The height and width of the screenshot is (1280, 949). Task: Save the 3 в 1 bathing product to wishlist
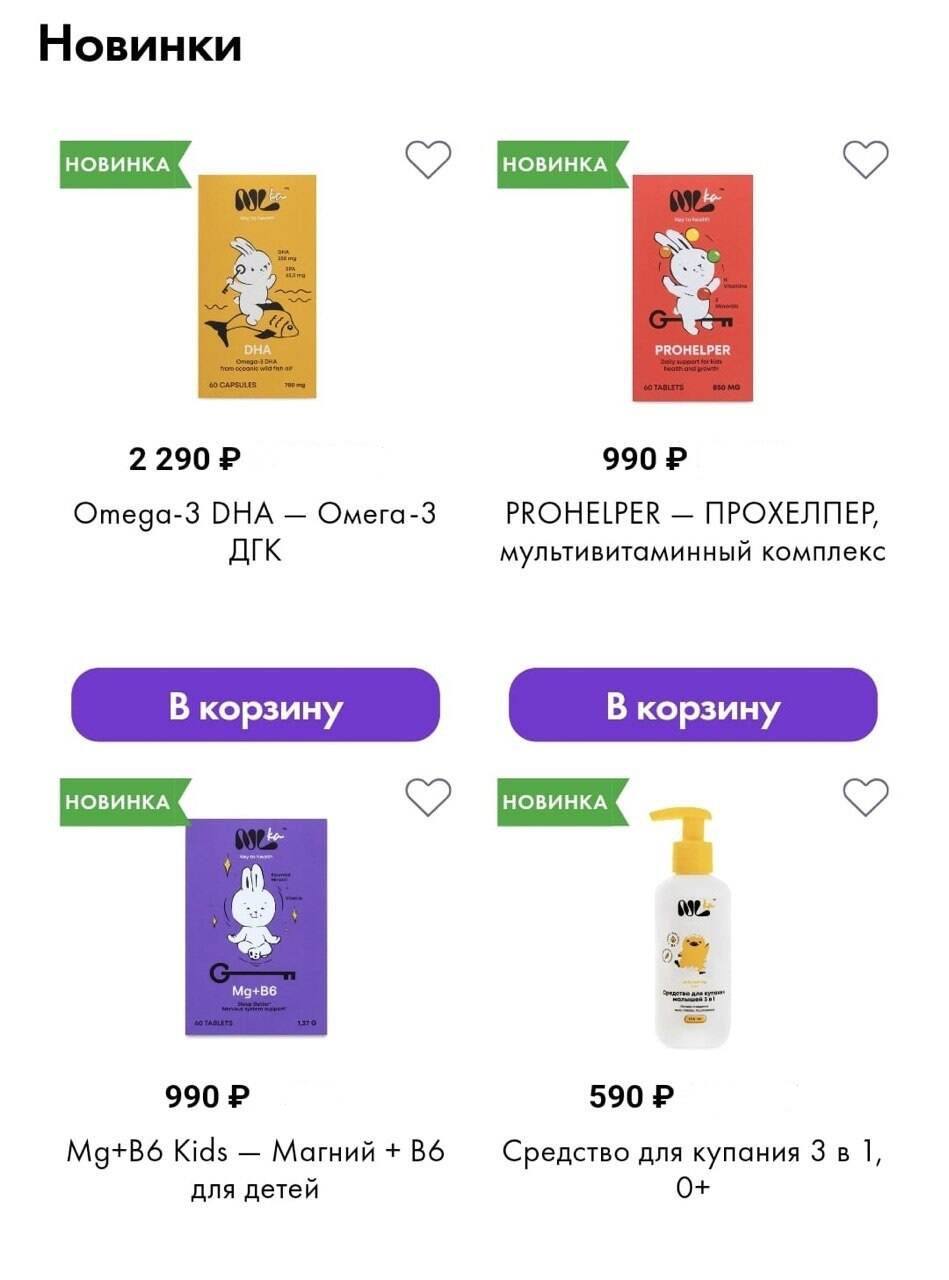tap(865, 797)
